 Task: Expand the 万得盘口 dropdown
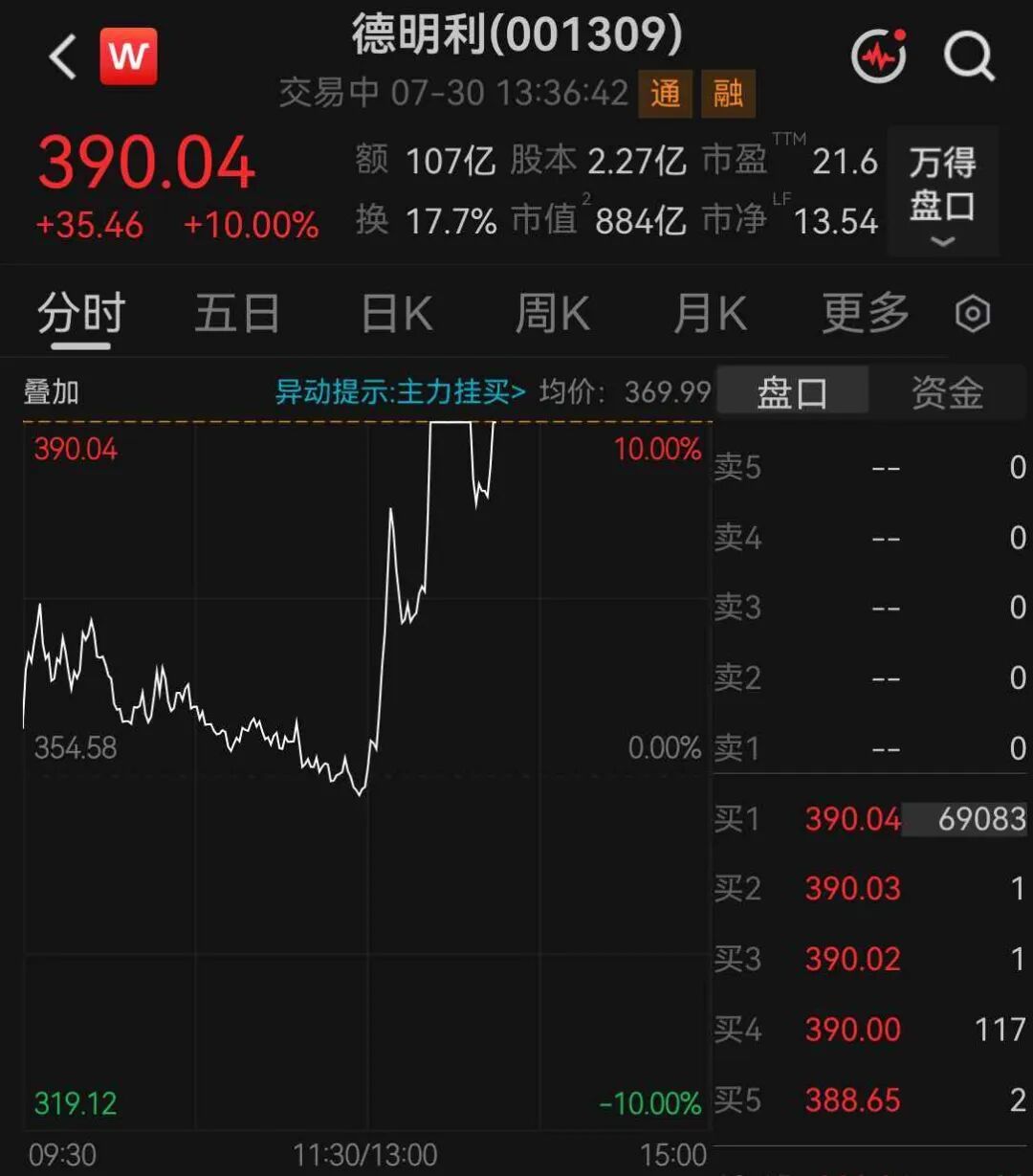coord(942,191)
